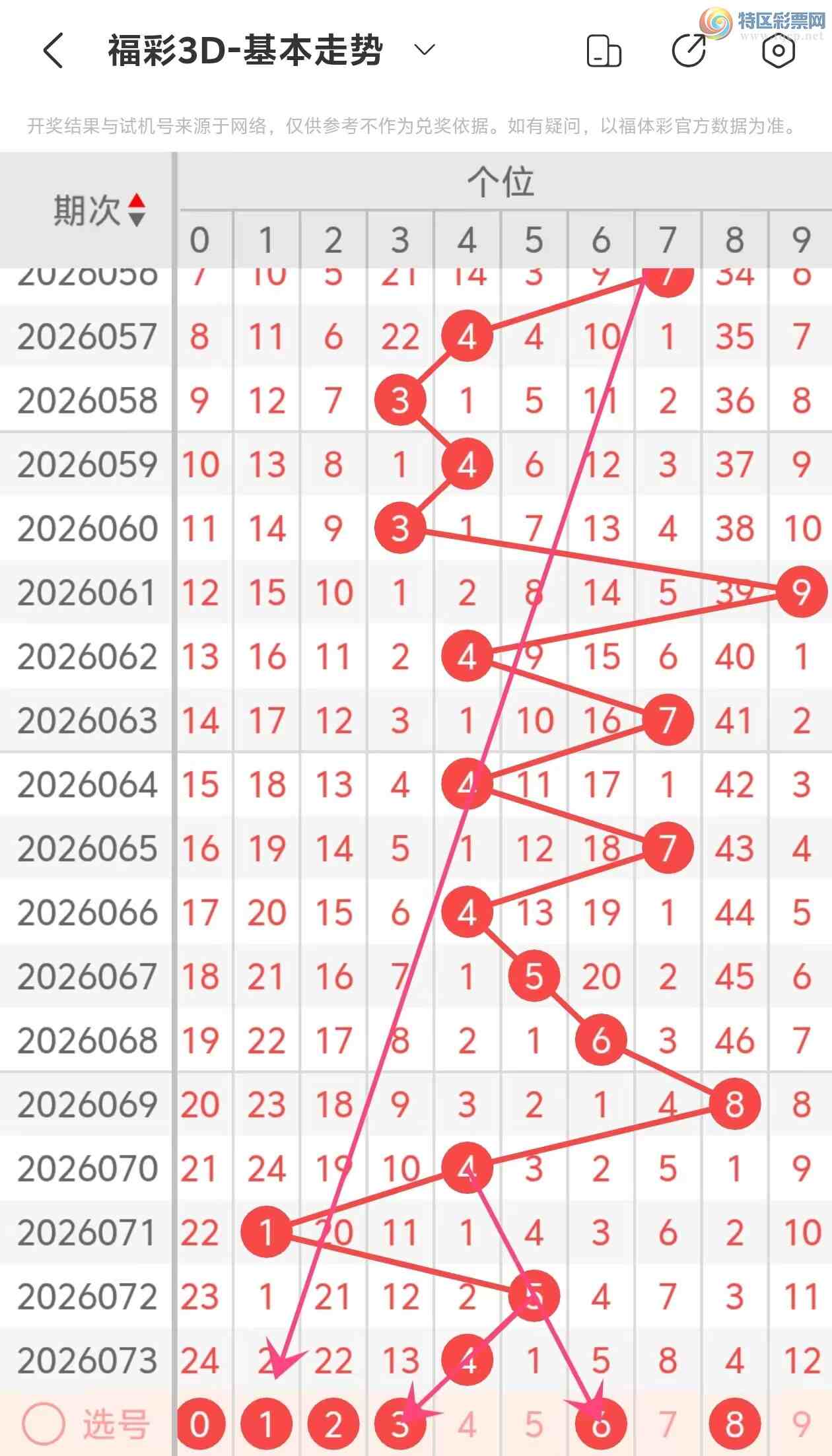Switch the screen orientation view

(604, 51)
